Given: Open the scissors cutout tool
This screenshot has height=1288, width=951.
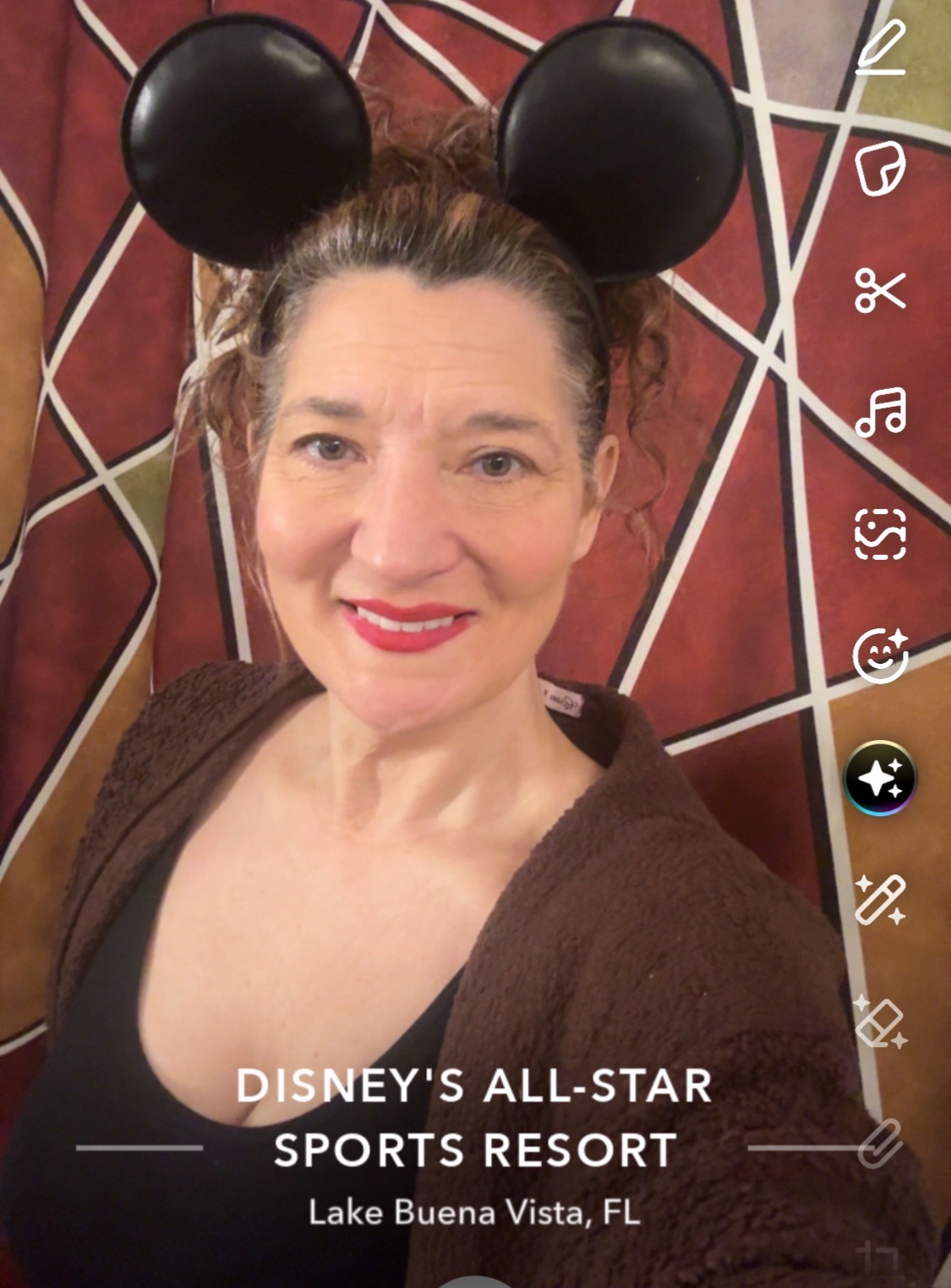Looking at the screenshot, I should pos(881,290).
